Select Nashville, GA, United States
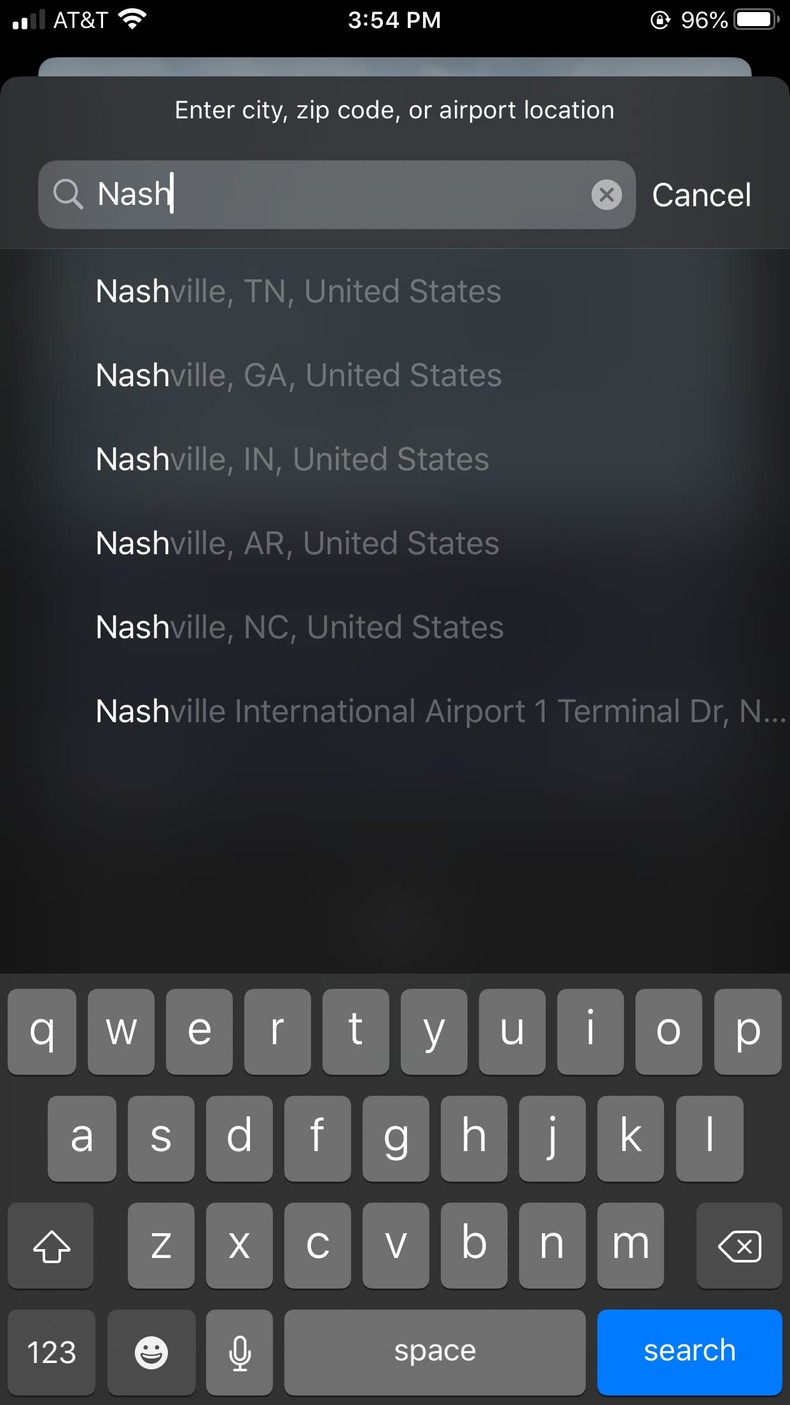This screenshot has width=790, height=1405. click(297, 375)
